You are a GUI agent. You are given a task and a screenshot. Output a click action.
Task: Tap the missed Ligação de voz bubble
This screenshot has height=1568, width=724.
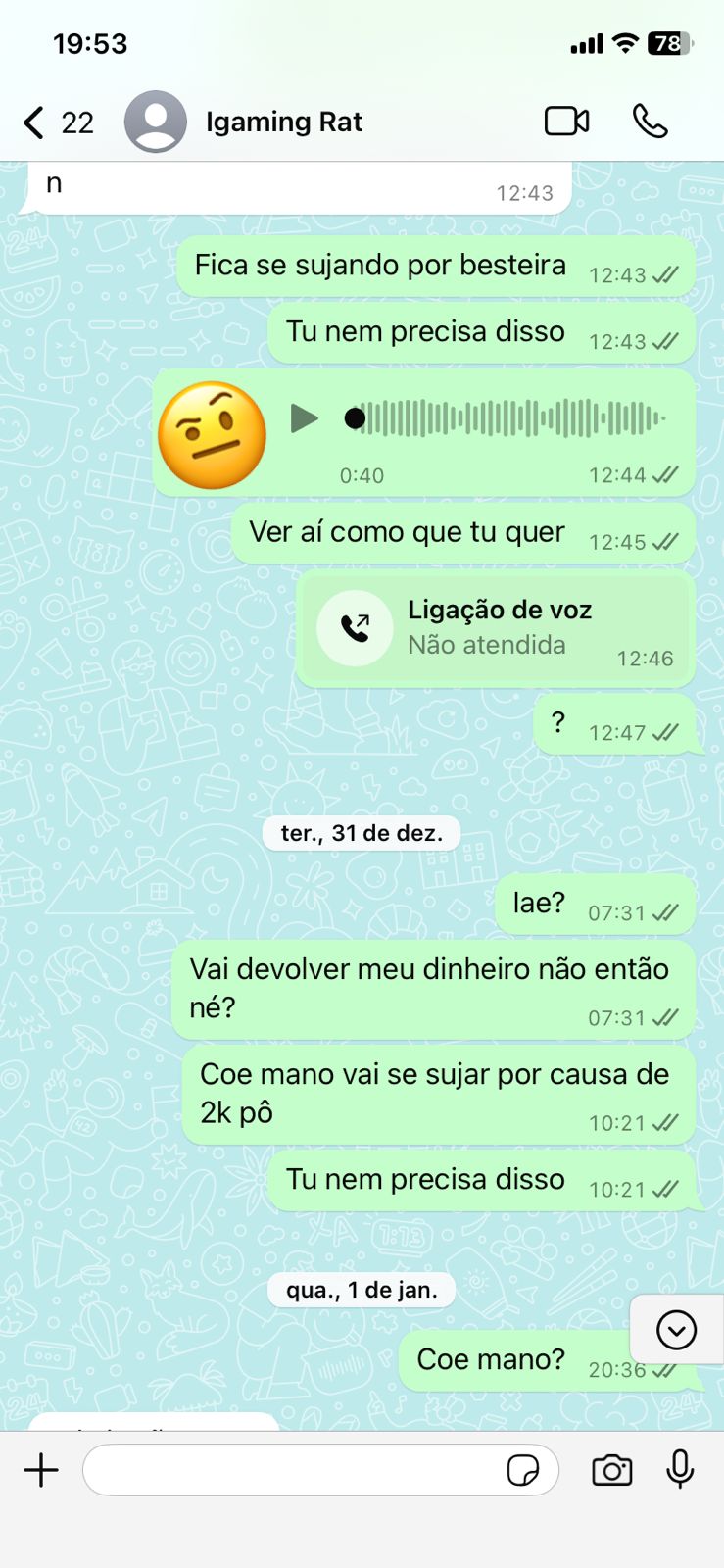pyautogui.click(x=496, y=628)
